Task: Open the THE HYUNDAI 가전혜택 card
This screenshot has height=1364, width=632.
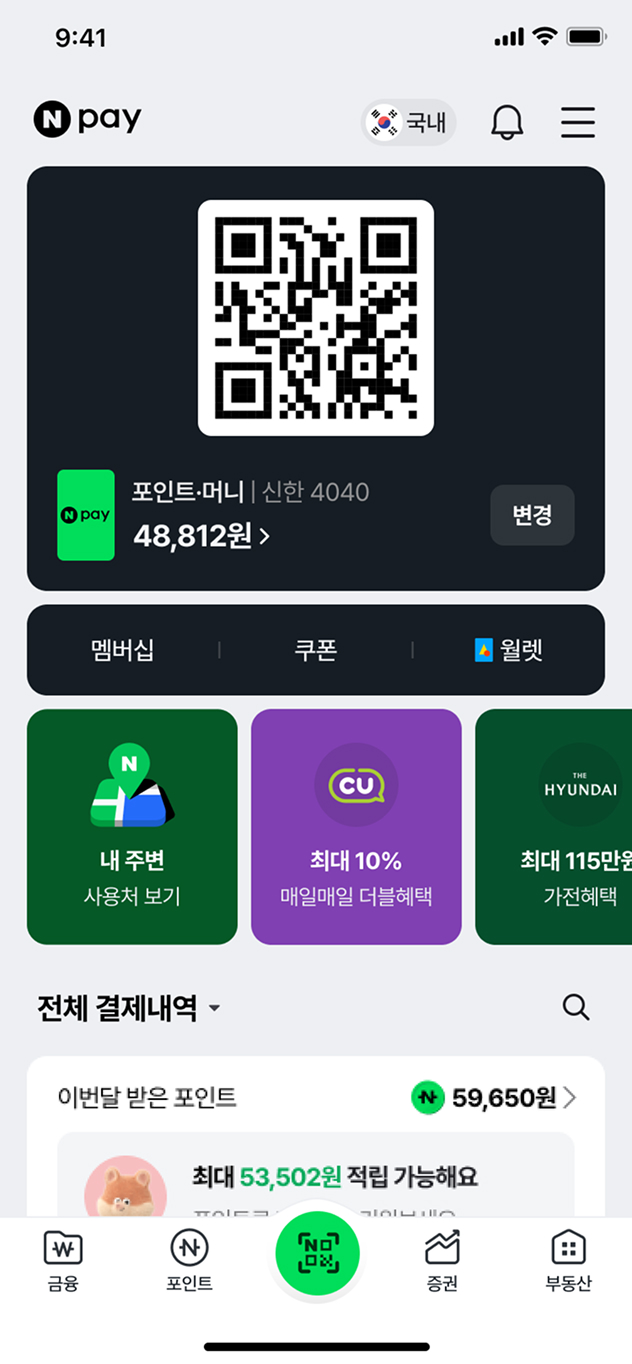Action: [x=553, y=826]
